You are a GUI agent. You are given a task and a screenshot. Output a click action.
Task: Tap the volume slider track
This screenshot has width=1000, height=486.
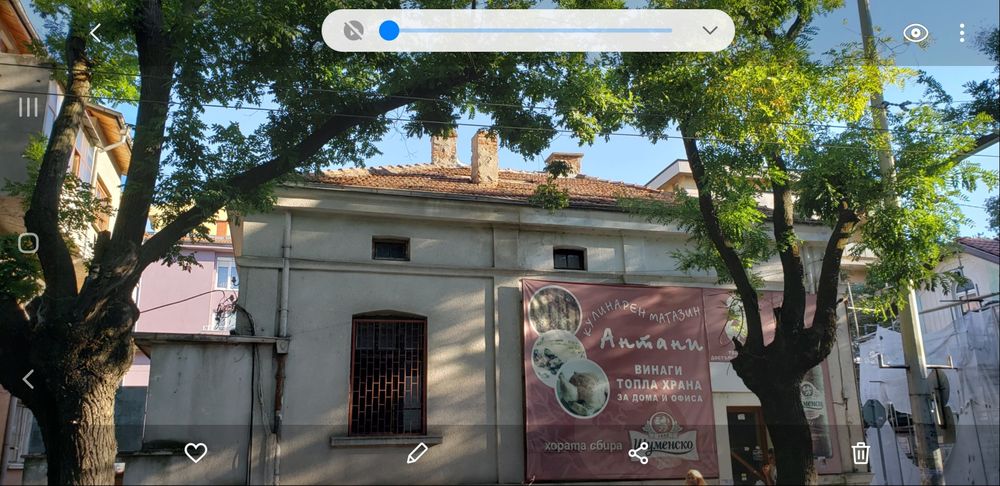point(530,31)
